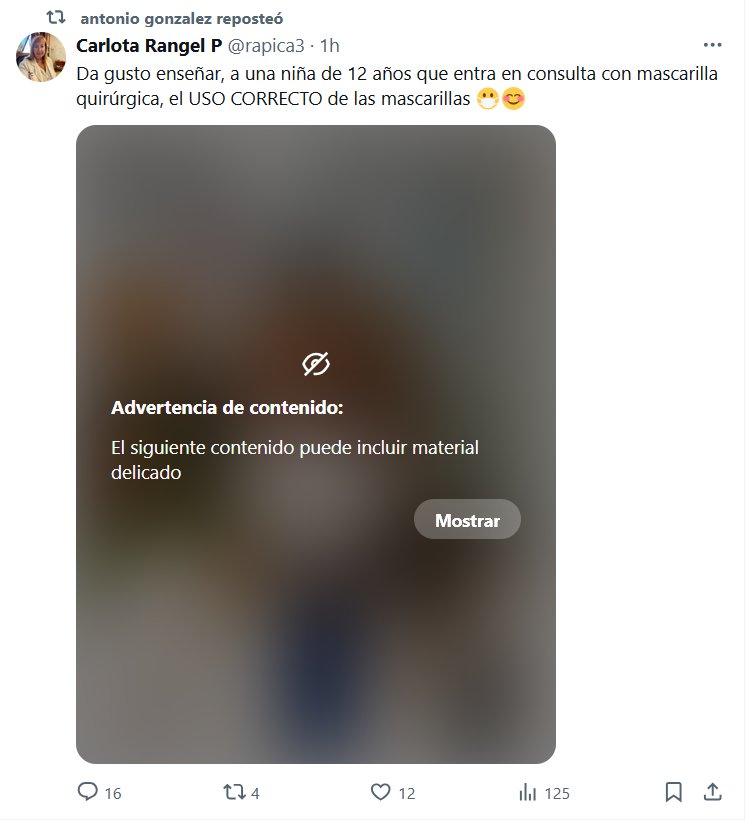Visit antonio gonzalez's profile from the repost label

point(146,18)
